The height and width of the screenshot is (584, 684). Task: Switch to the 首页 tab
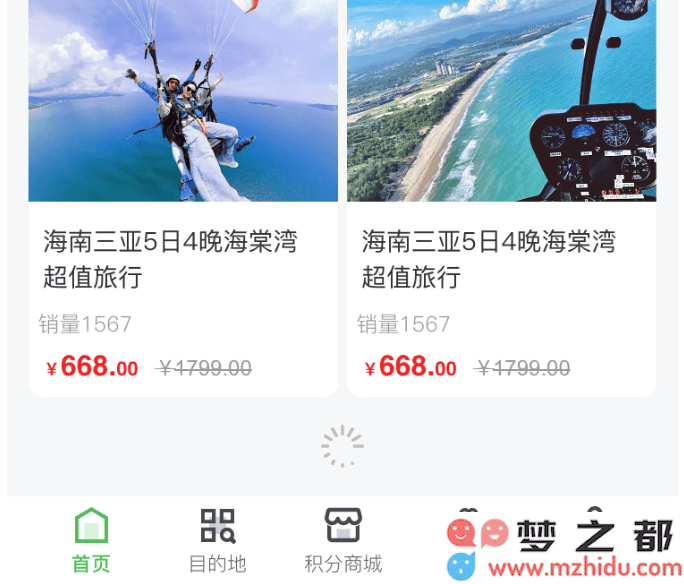coord(91,540)
